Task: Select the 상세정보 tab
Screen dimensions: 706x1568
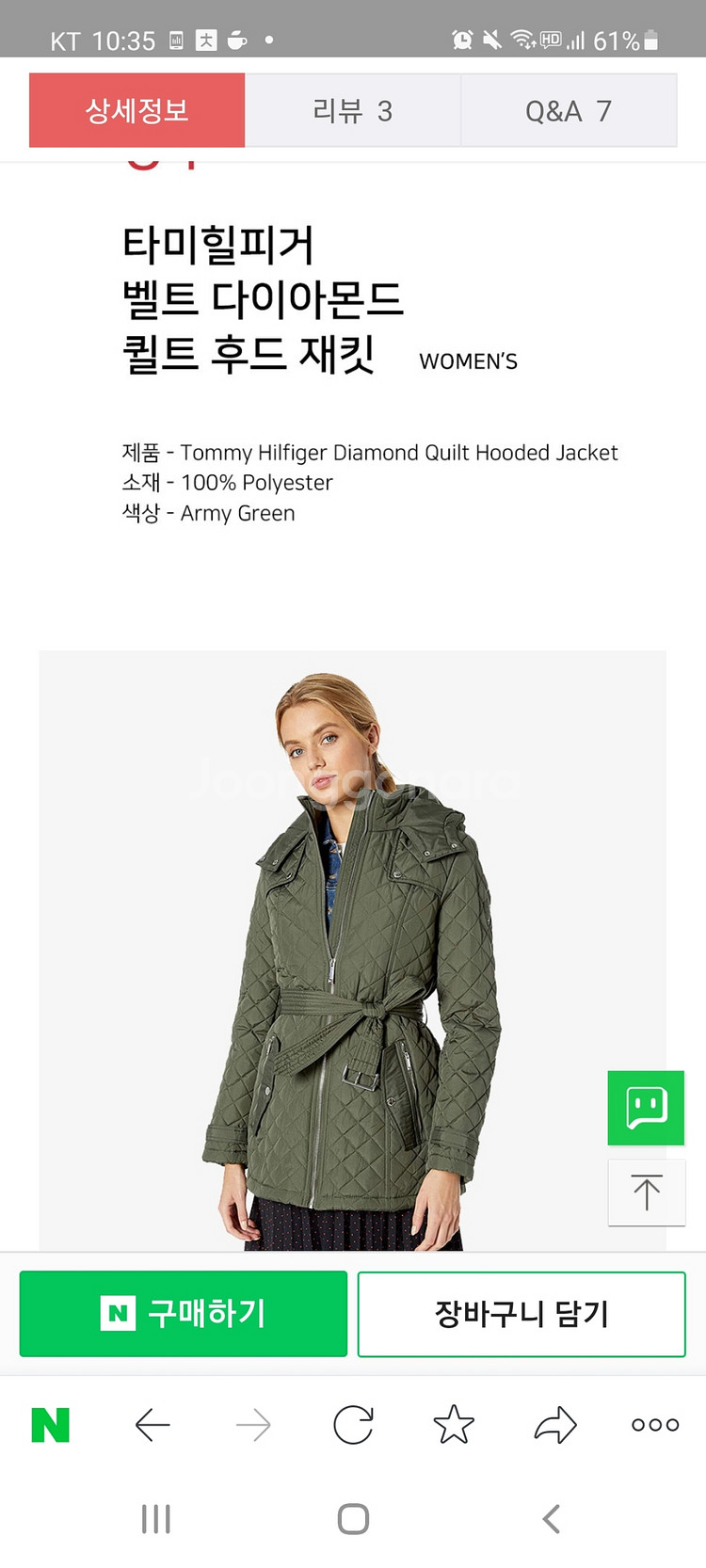Action: point(137,111)
